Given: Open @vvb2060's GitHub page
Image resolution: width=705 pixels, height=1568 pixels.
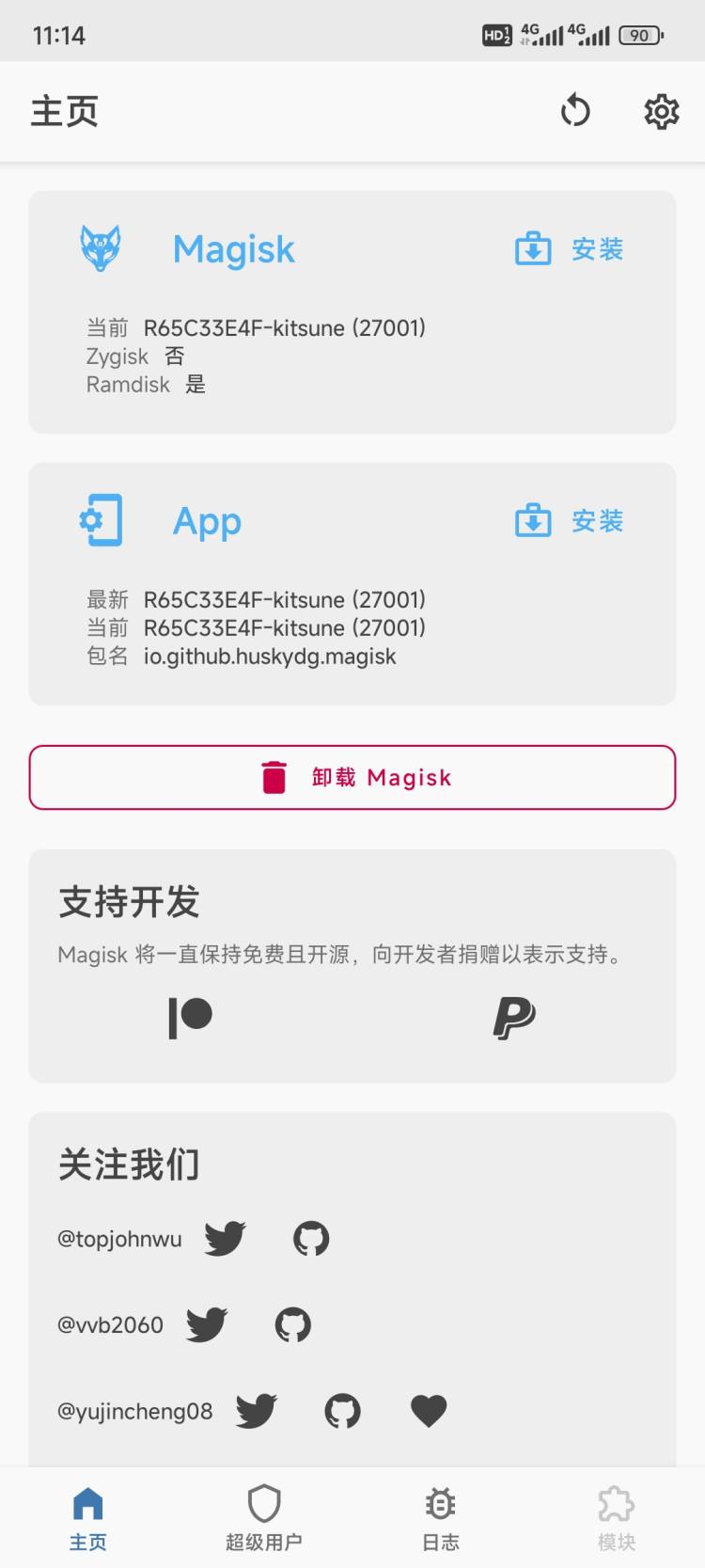Looking at the screenshot, I should [x=292, y=1324].
